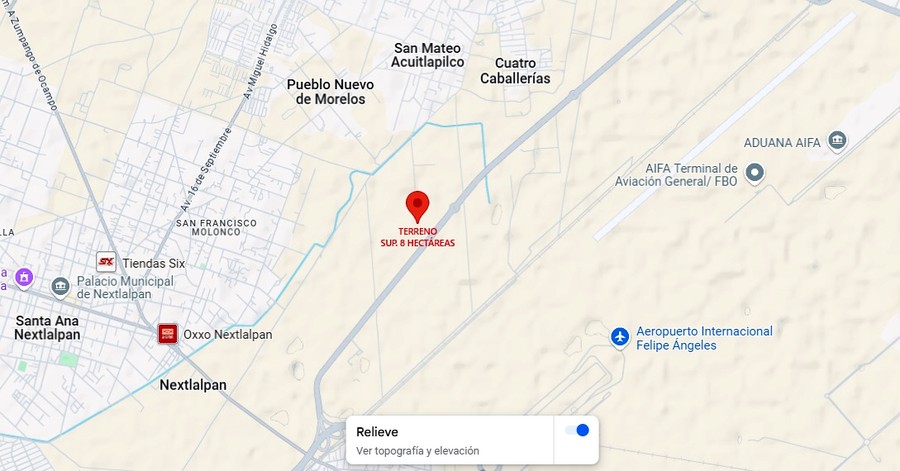Open Aeropuerto Internacional Felipe Ángeles marker
Viewport: 900px width, 471px height.
point(621,337)
